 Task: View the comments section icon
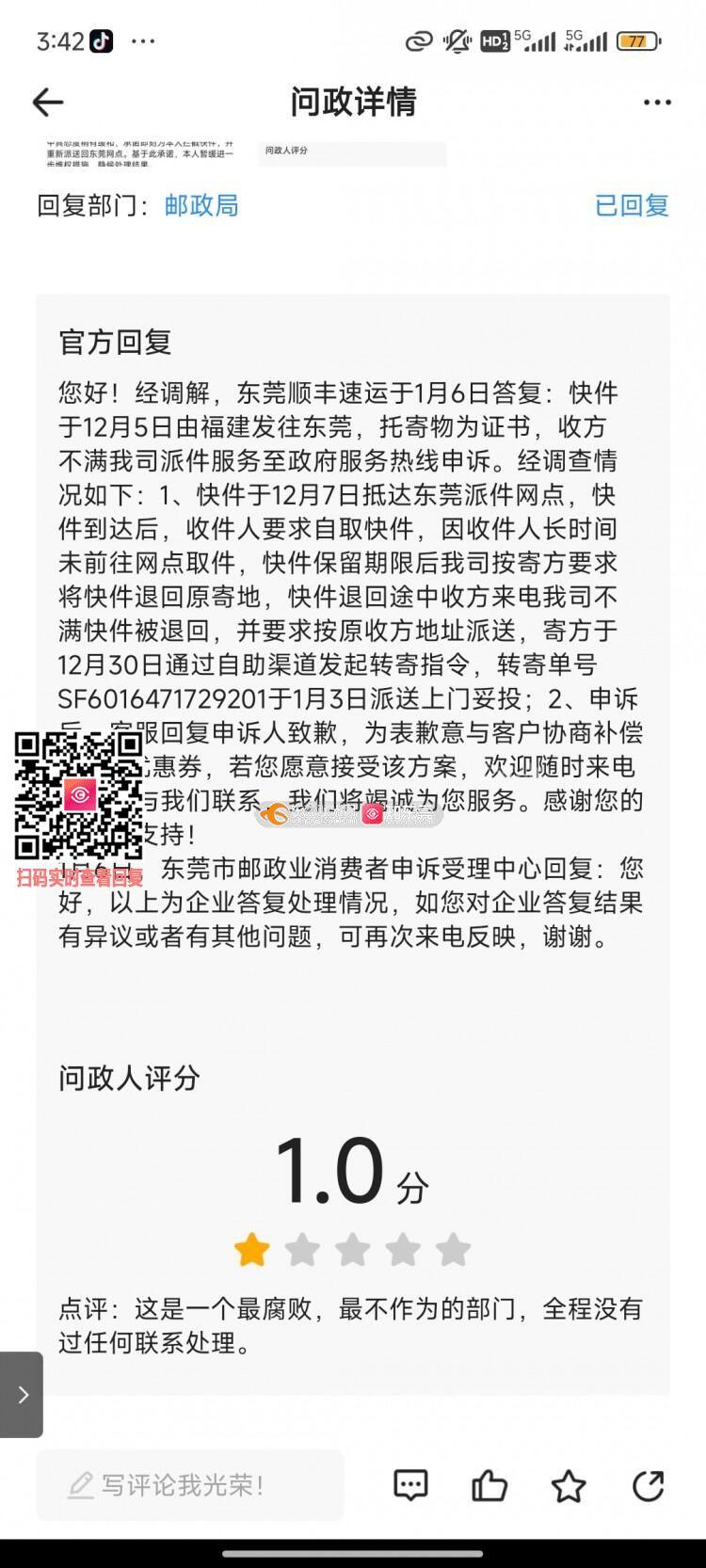click(x=410, y=1486)
